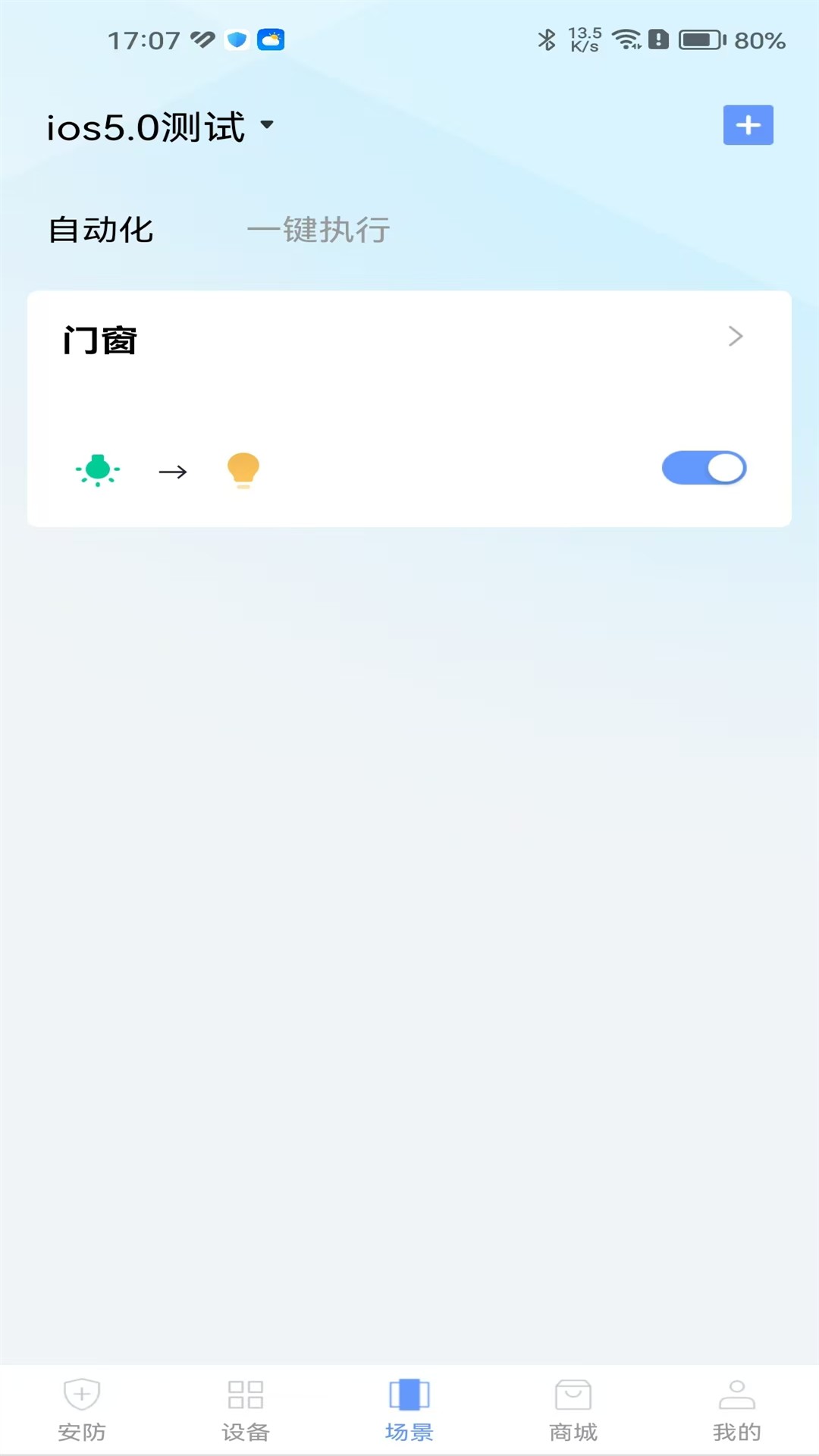Click the yellow light bulb icon
This screenshot has height=1456, width=819.
[243, 470]
